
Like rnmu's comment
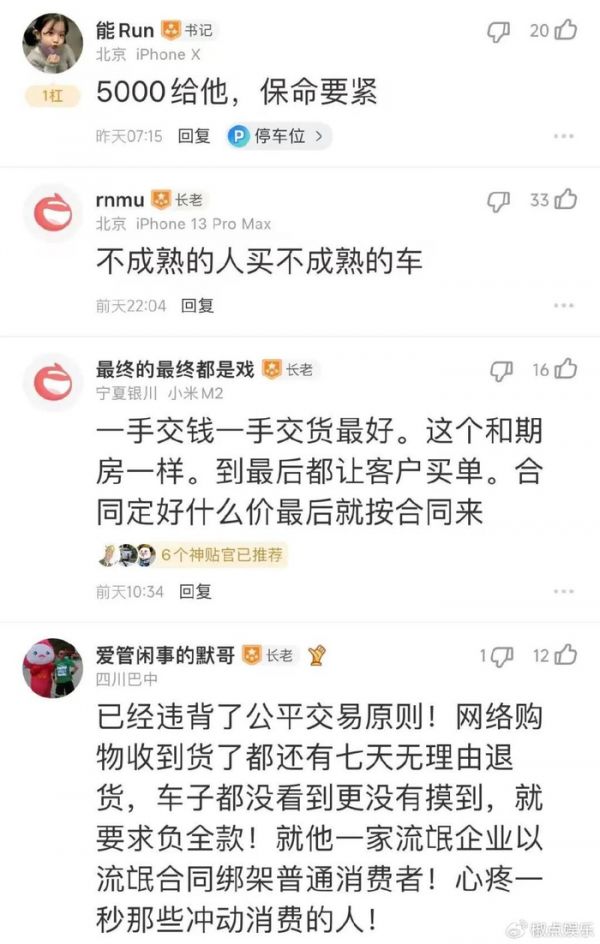[x=566, y=201]
